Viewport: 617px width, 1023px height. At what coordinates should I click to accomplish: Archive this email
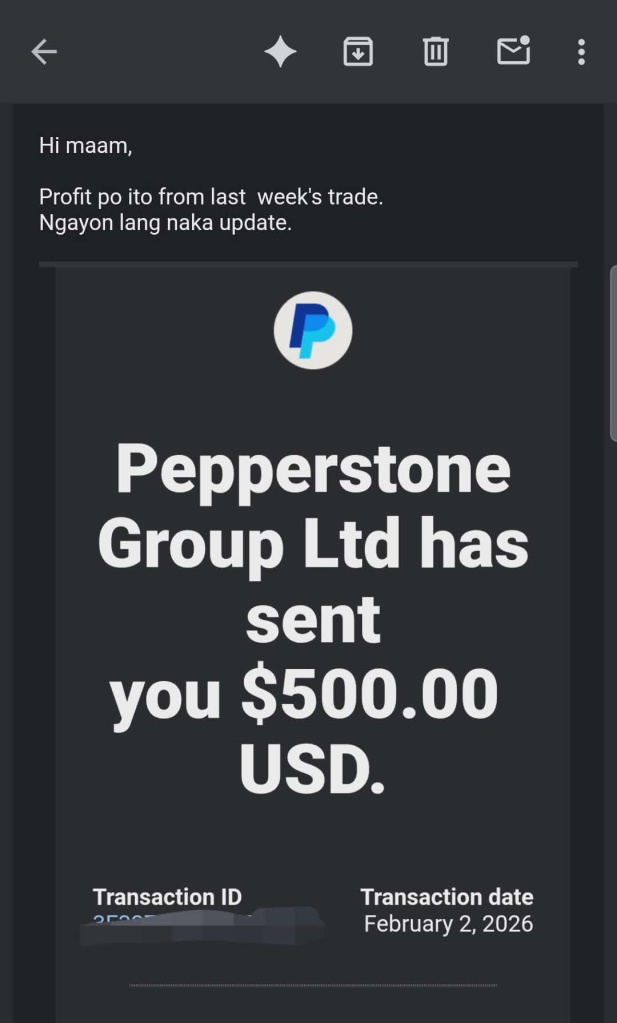pos(358,52)
